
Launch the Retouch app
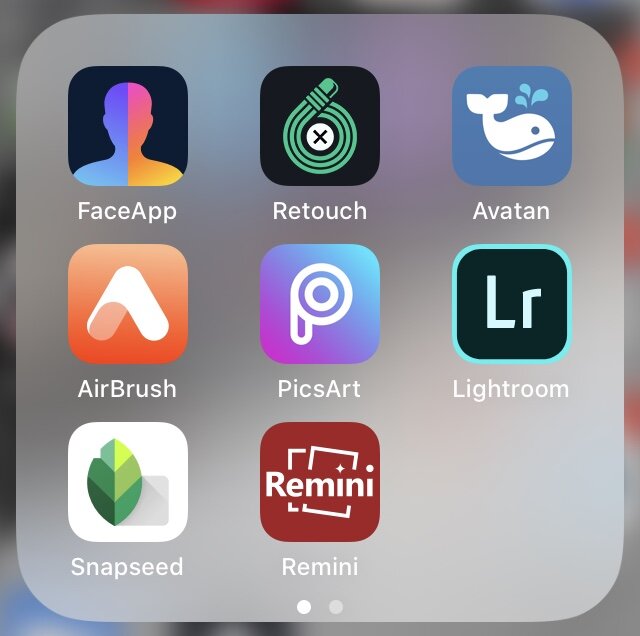point(320,127)
